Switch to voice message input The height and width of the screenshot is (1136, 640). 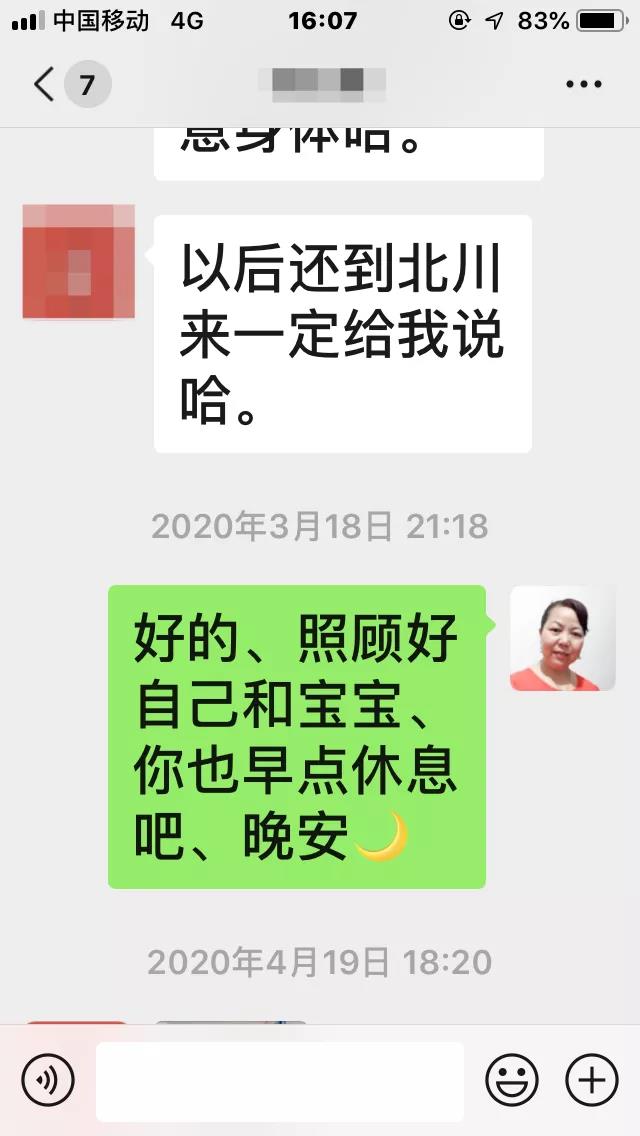pos(48,1081)
